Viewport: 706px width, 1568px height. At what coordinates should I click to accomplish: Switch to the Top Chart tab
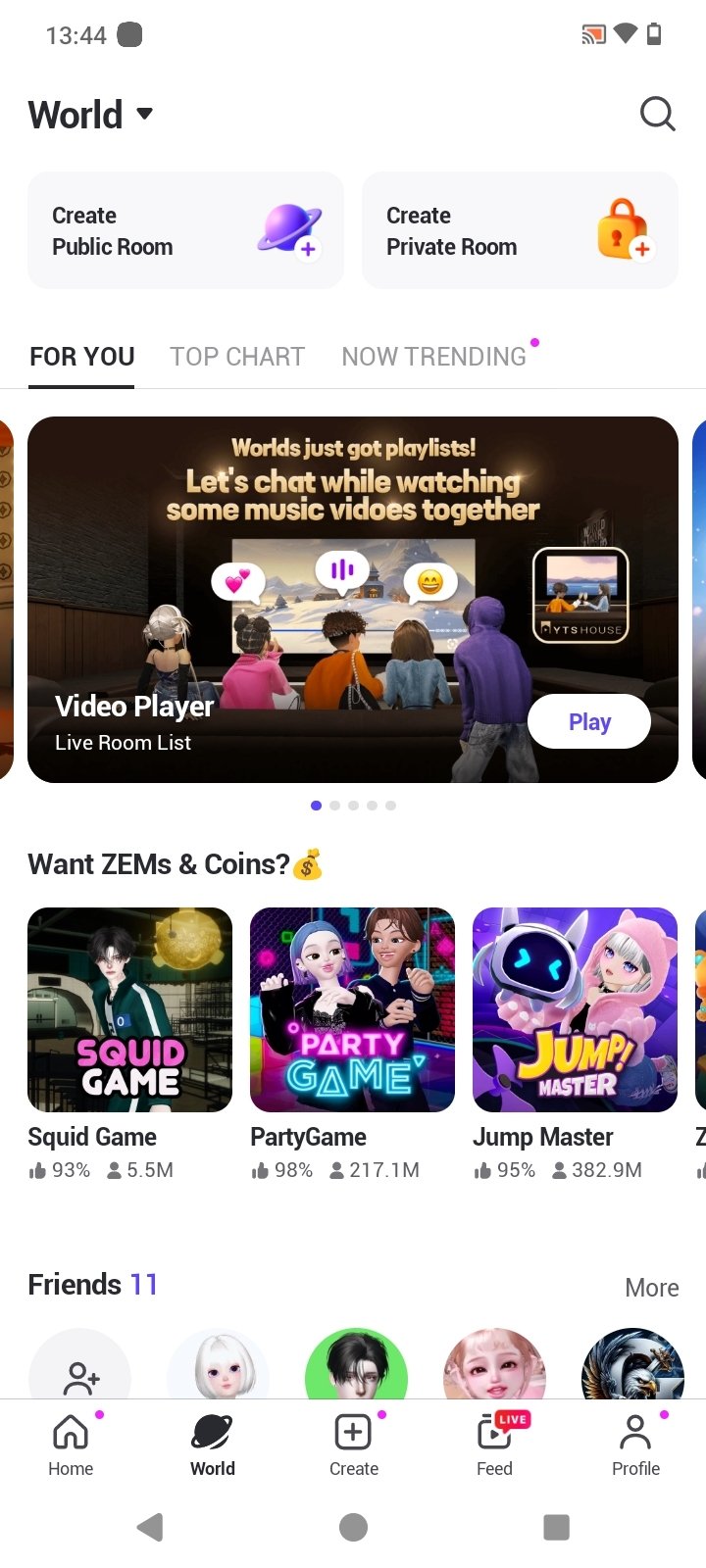[237, 357]
